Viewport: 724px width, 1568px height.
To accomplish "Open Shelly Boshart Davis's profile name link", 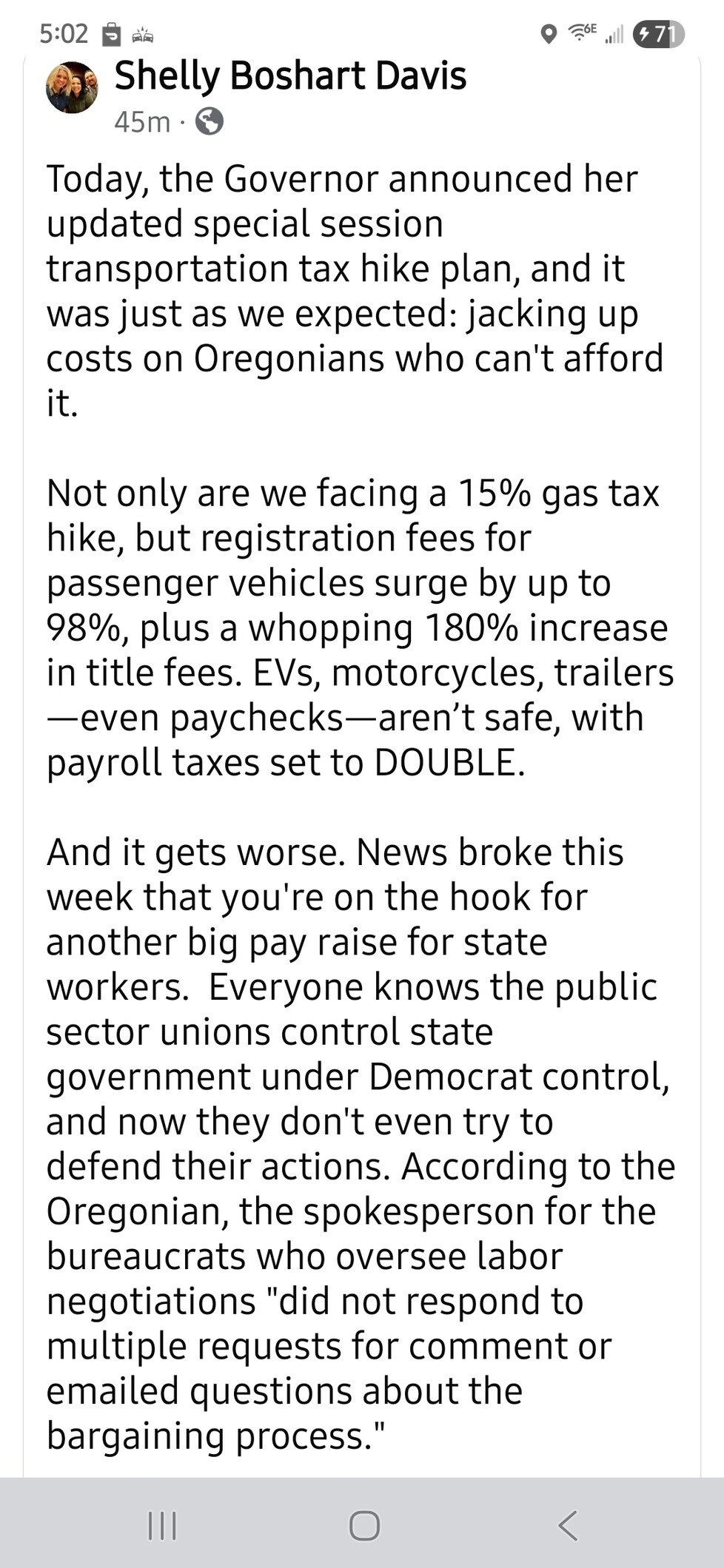I will (x=290, y=75).
